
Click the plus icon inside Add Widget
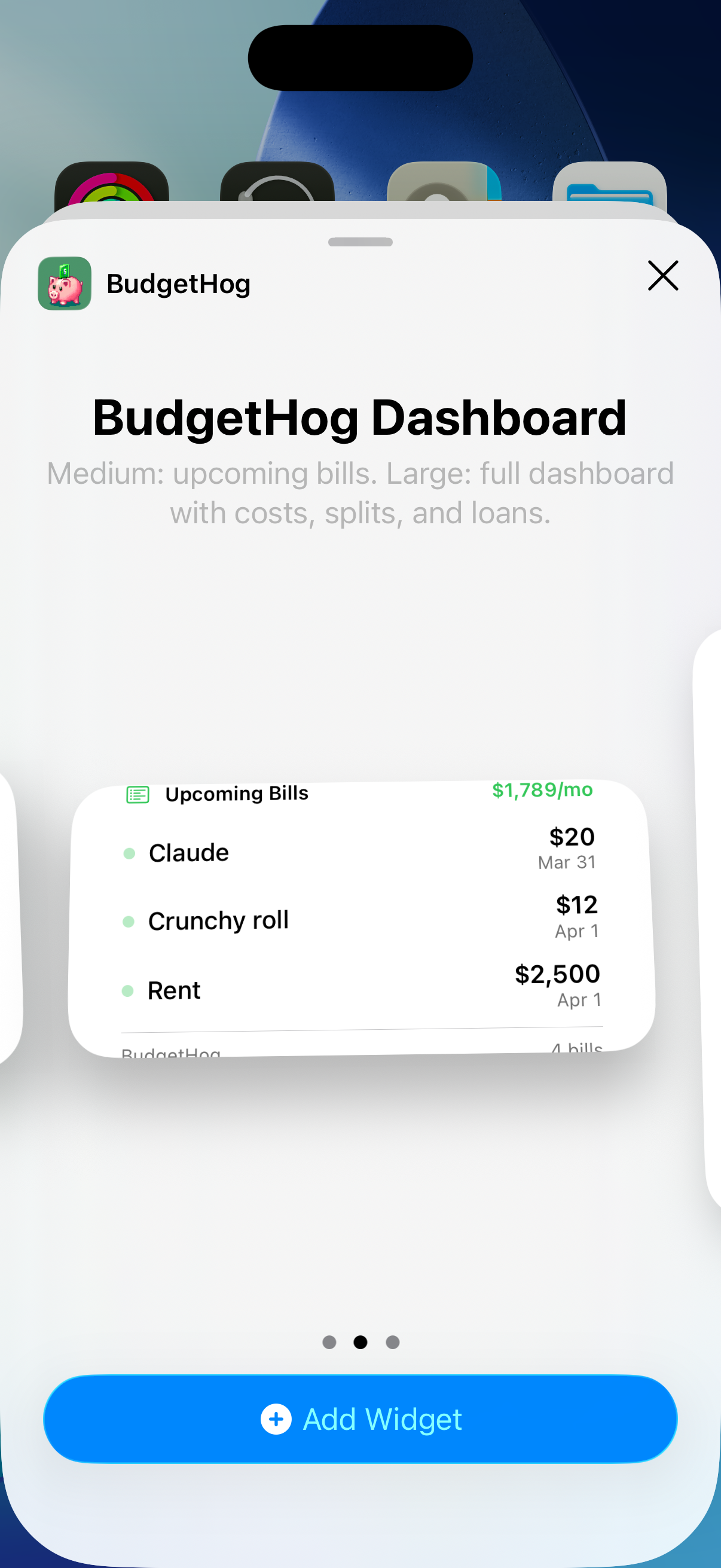[276, 1419]
